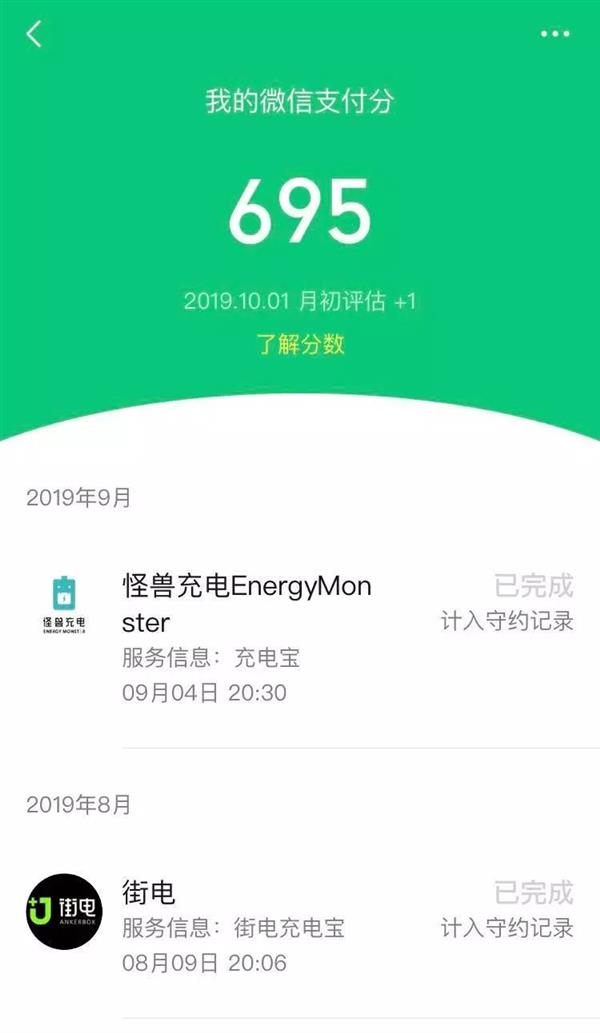600x1033 pixels.
Task: Open the three-dot overflow menu
Action: [x=554, y=34]
